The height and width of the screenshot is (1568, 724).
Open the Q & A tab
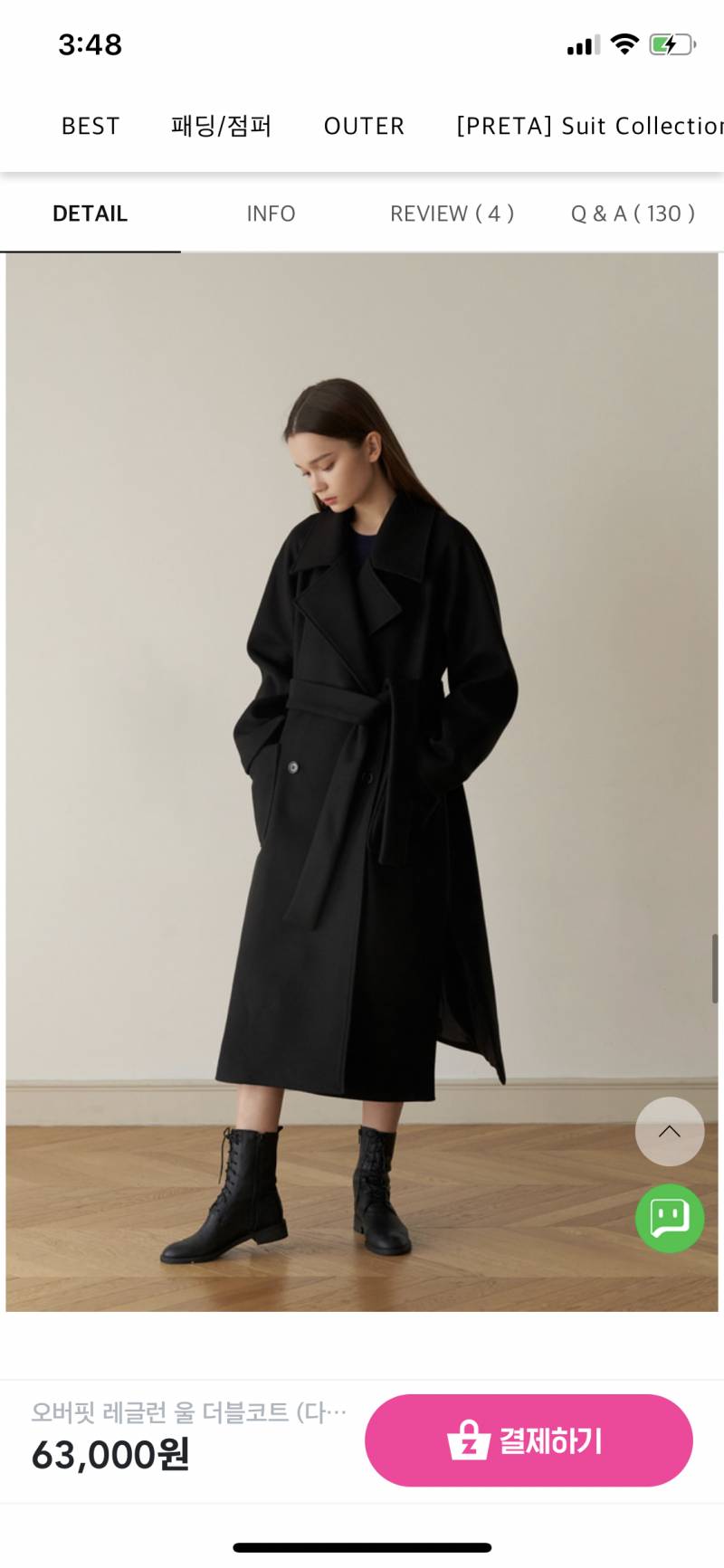coord(633,214)
